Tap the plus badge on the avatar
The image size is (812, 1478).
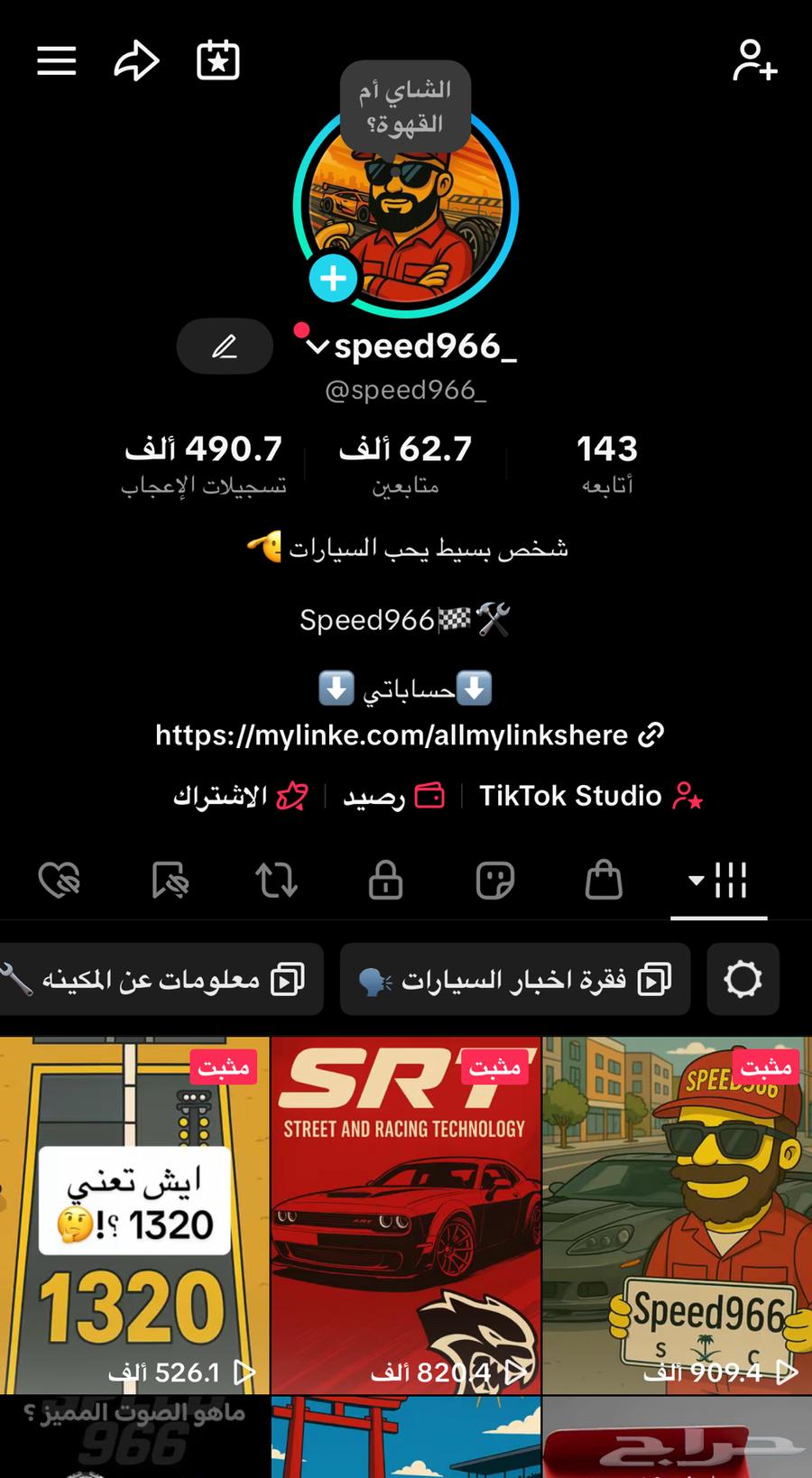333,279
